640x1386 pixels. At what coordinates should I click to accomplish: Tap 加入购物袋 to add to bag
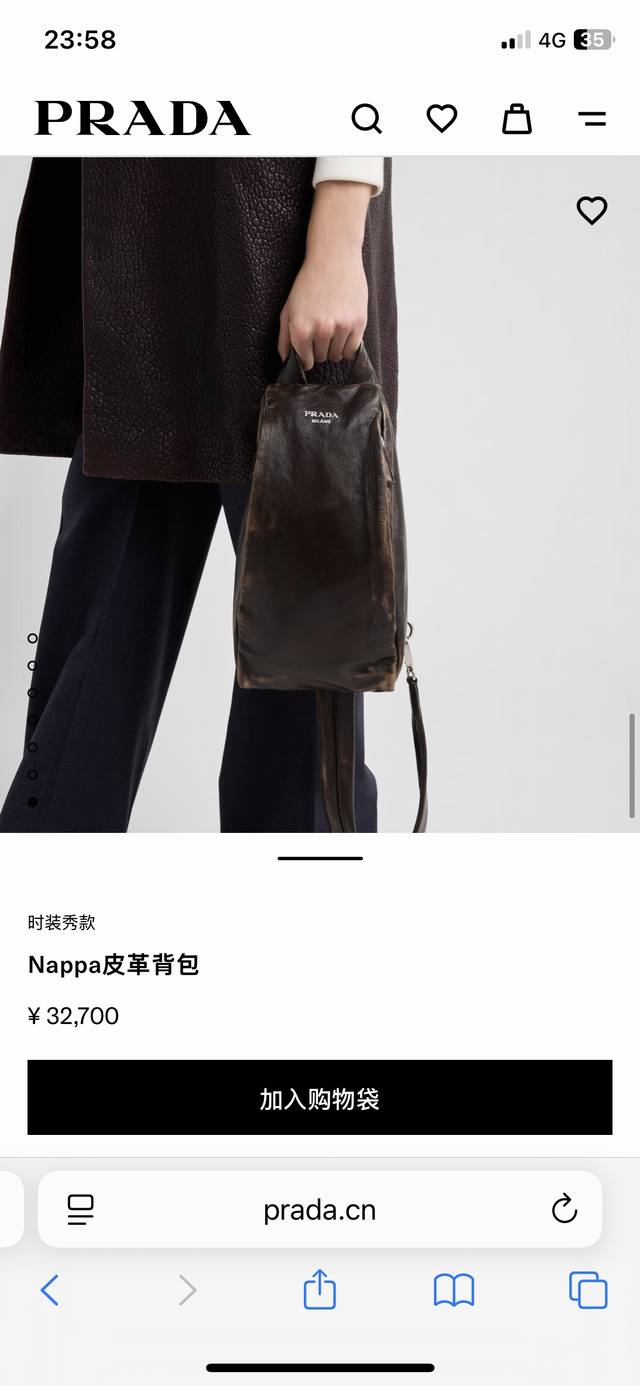320,1098
